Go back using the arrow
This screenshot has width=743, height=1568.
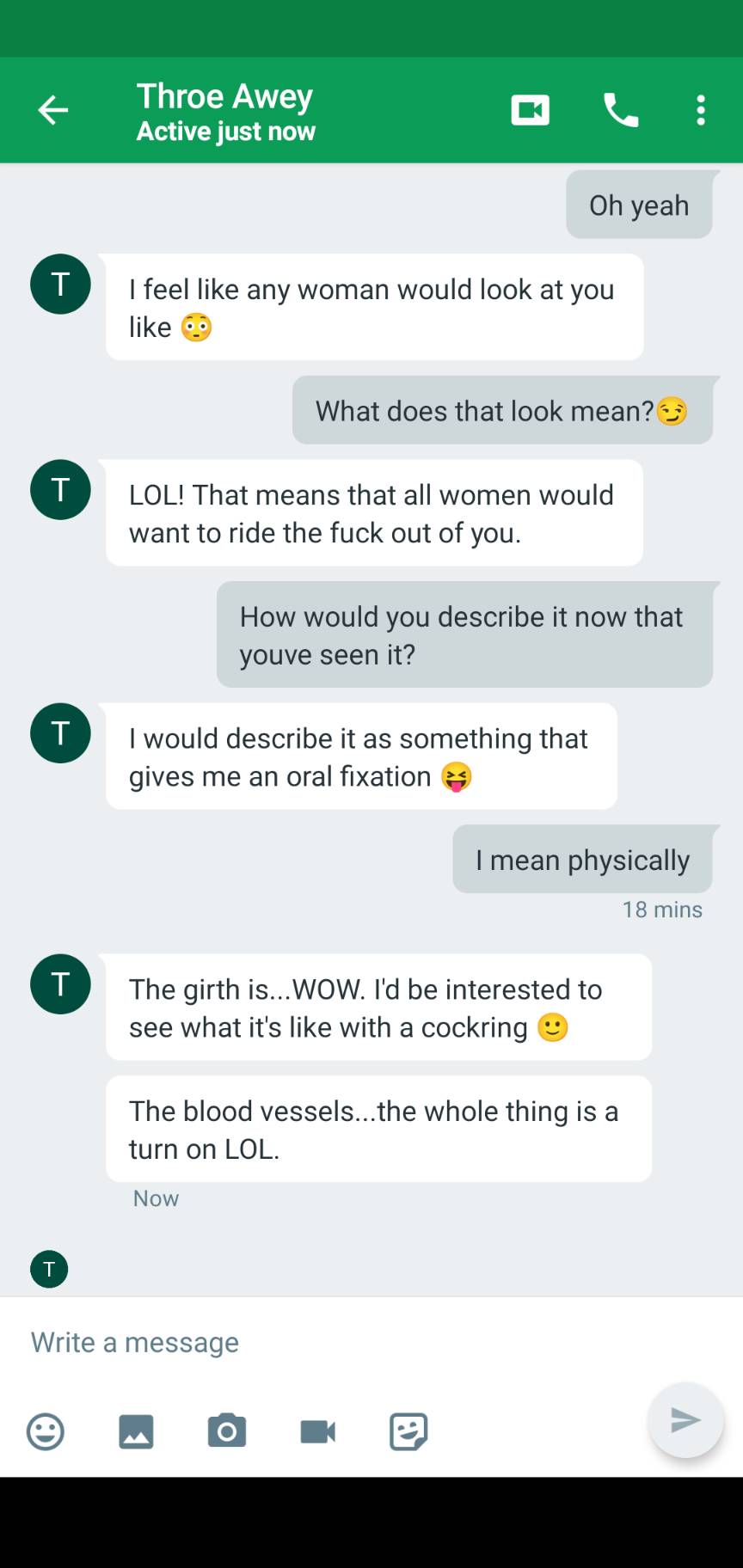click(x=52, y=110)
